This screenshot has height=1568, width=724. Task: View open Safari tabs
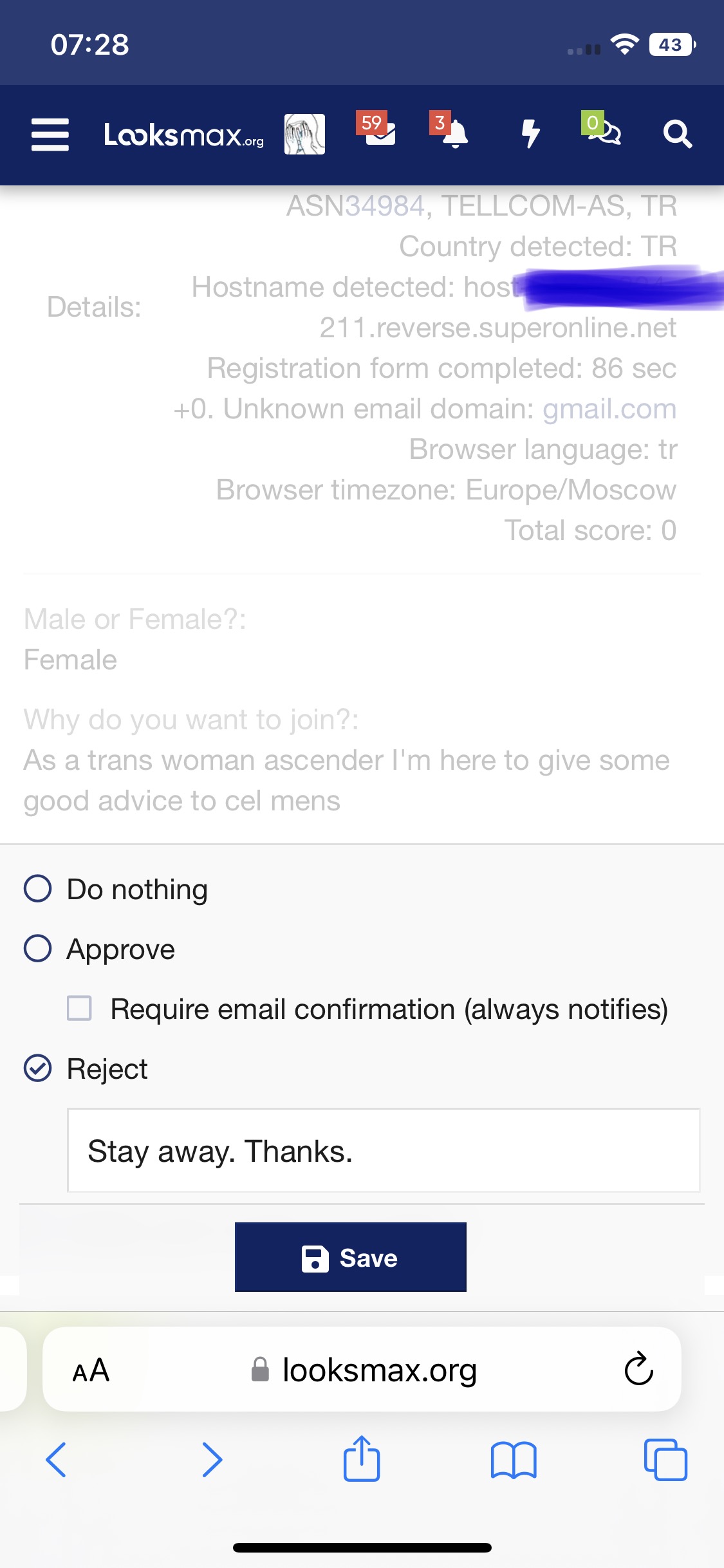pyautogui.click(x=665, y=1460)
